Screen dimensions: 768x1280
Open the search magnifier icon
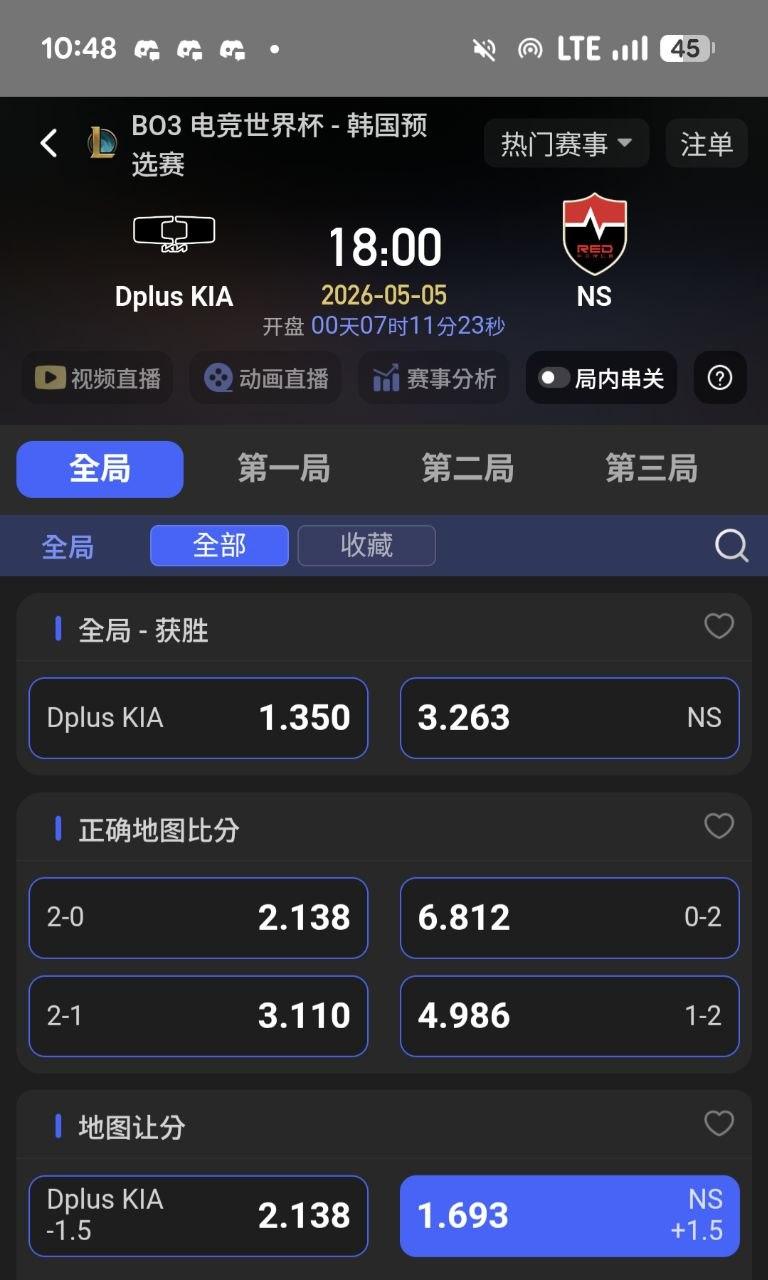point(732,546)
